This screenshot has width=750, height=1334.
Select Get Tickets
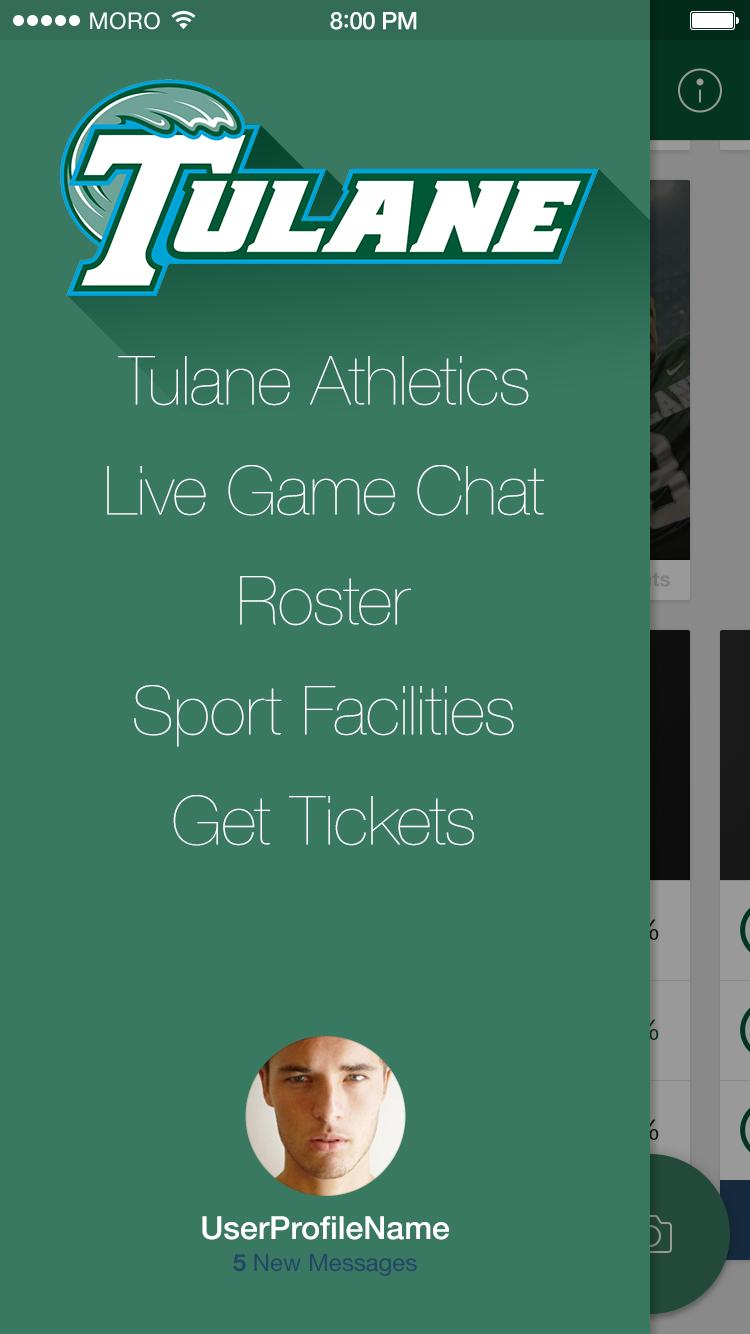click(324, 821)
